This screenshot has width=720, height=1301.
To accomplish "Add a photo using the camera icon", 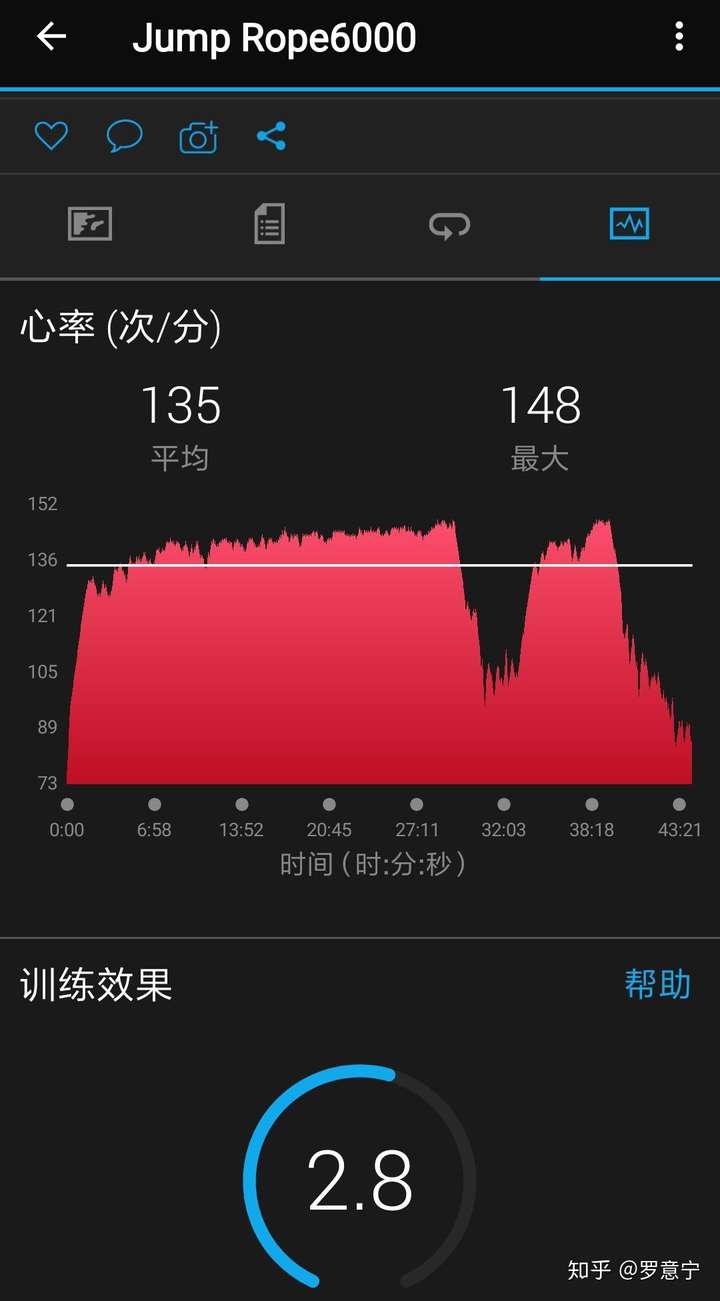I will pyautogui.click(x=197, y=135).
